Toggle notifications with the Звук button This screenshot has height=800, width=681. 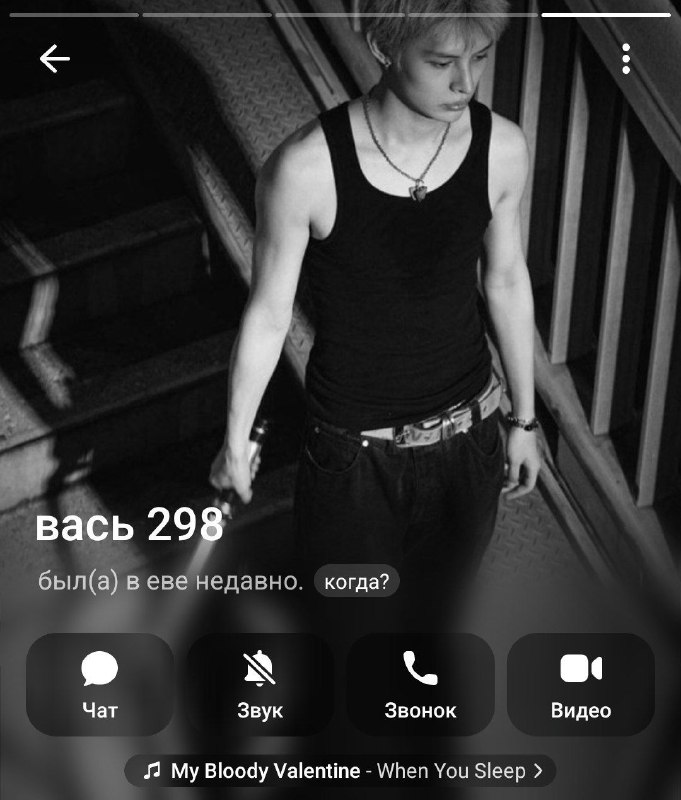click(x=260, y=684)
